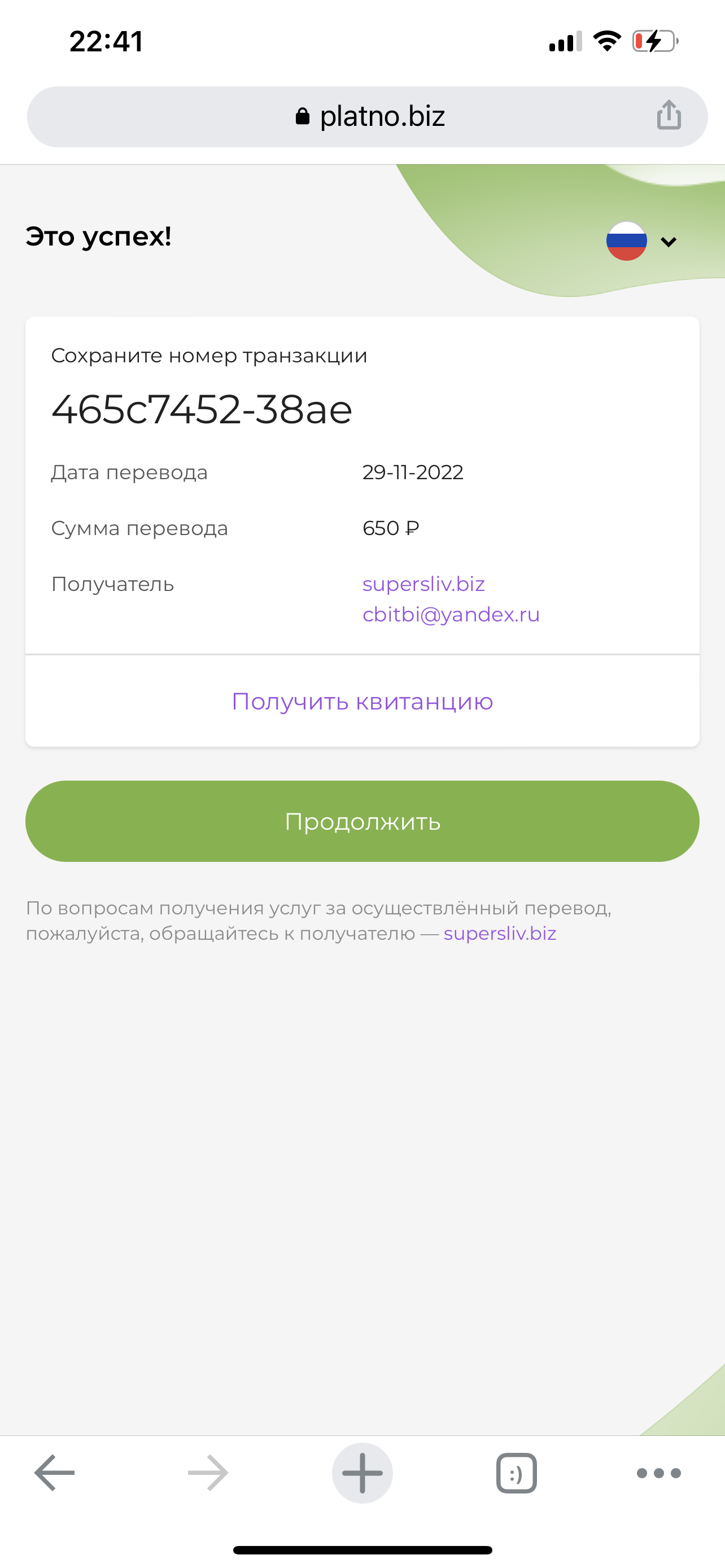Tap the green Продолжить button
This screenshot has width=725, height=1568.
(x=362, y=821)
